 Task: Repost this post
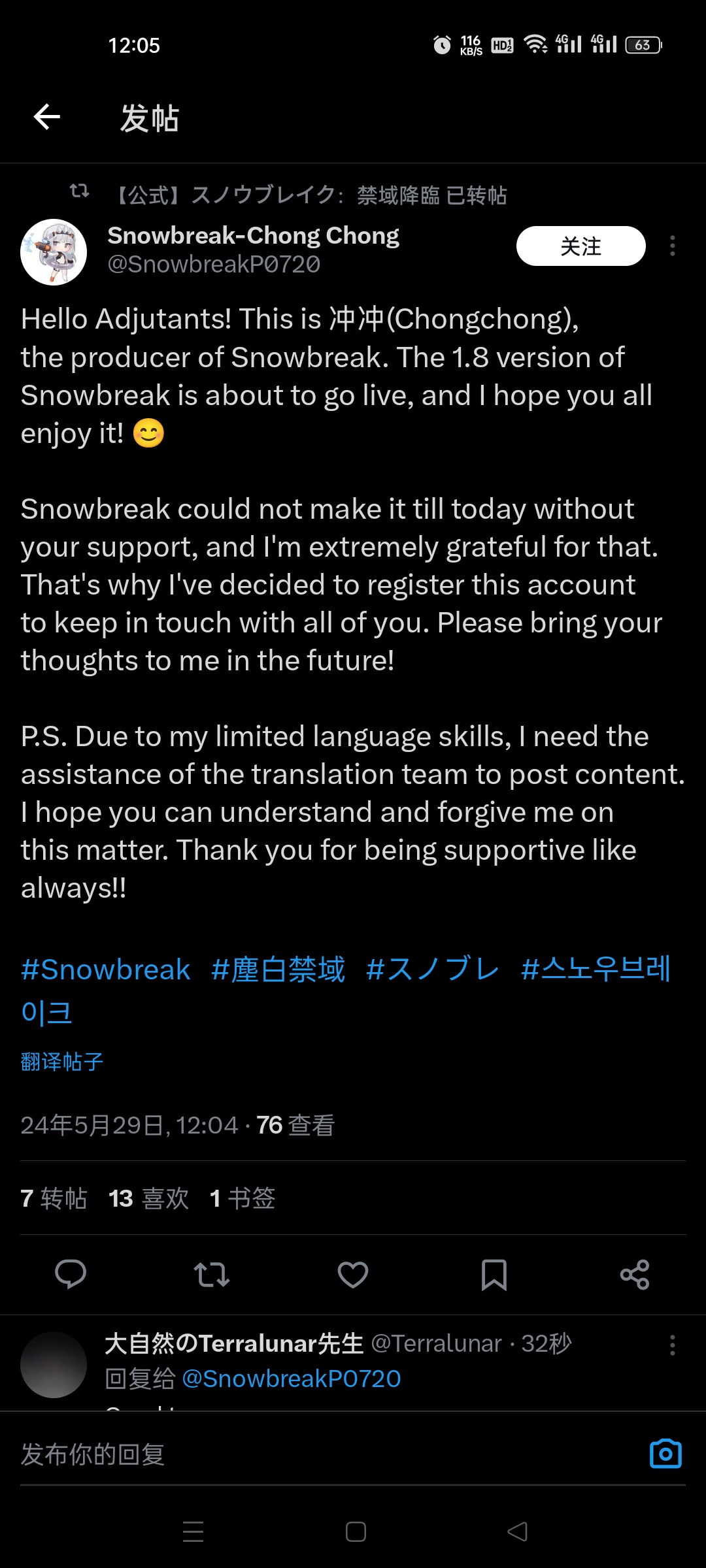point(212,1274)
